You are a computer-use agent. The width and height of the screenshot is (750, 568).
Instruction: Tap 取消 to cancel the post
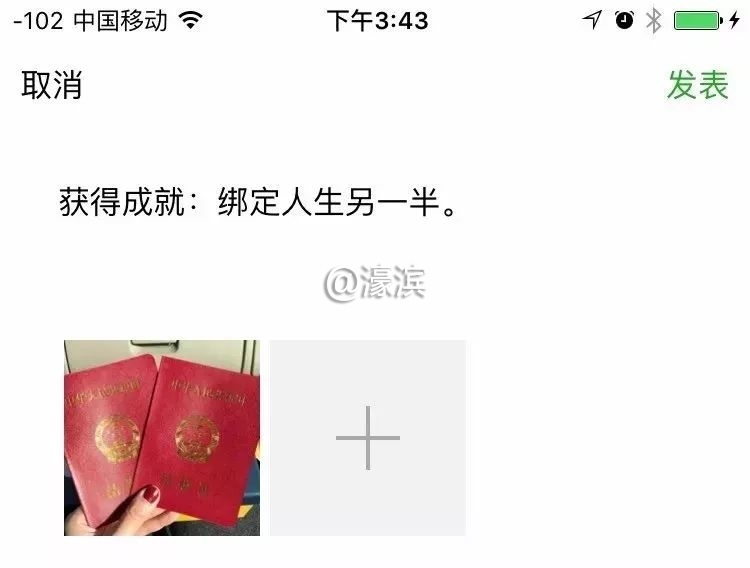[51, 86]
